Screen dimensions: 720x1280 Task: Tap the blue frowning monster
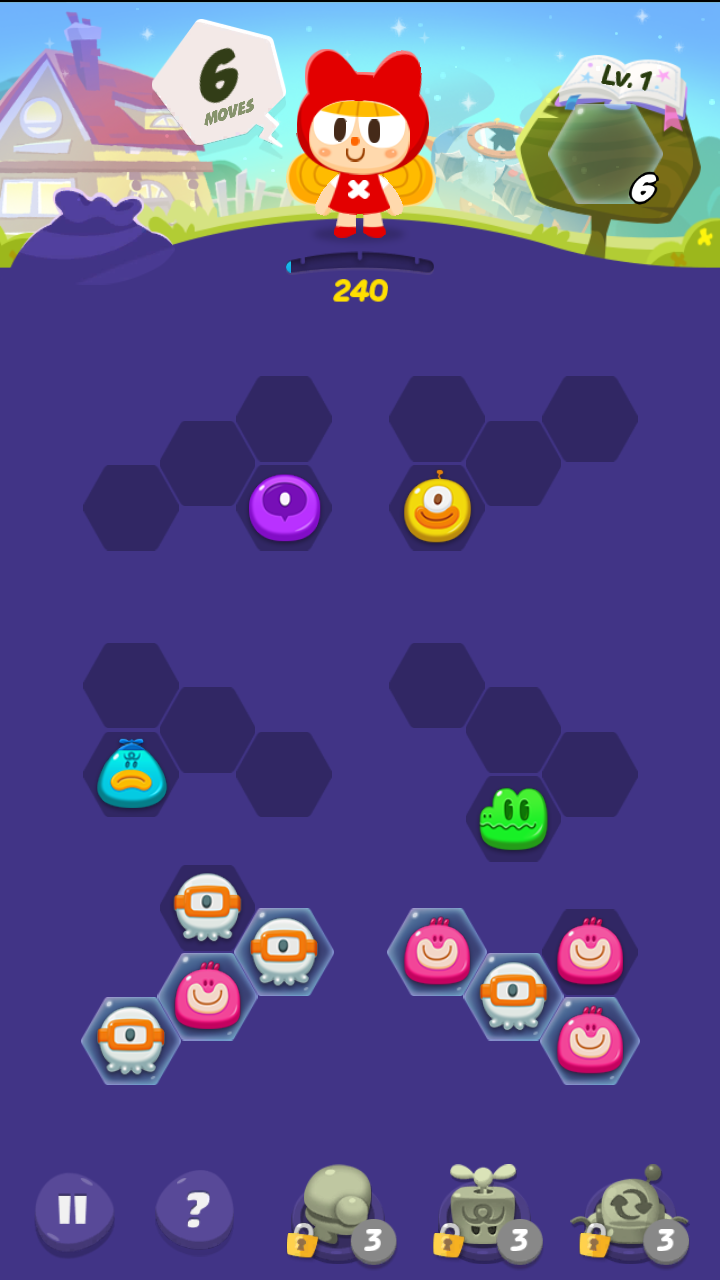tap(132, 774)
